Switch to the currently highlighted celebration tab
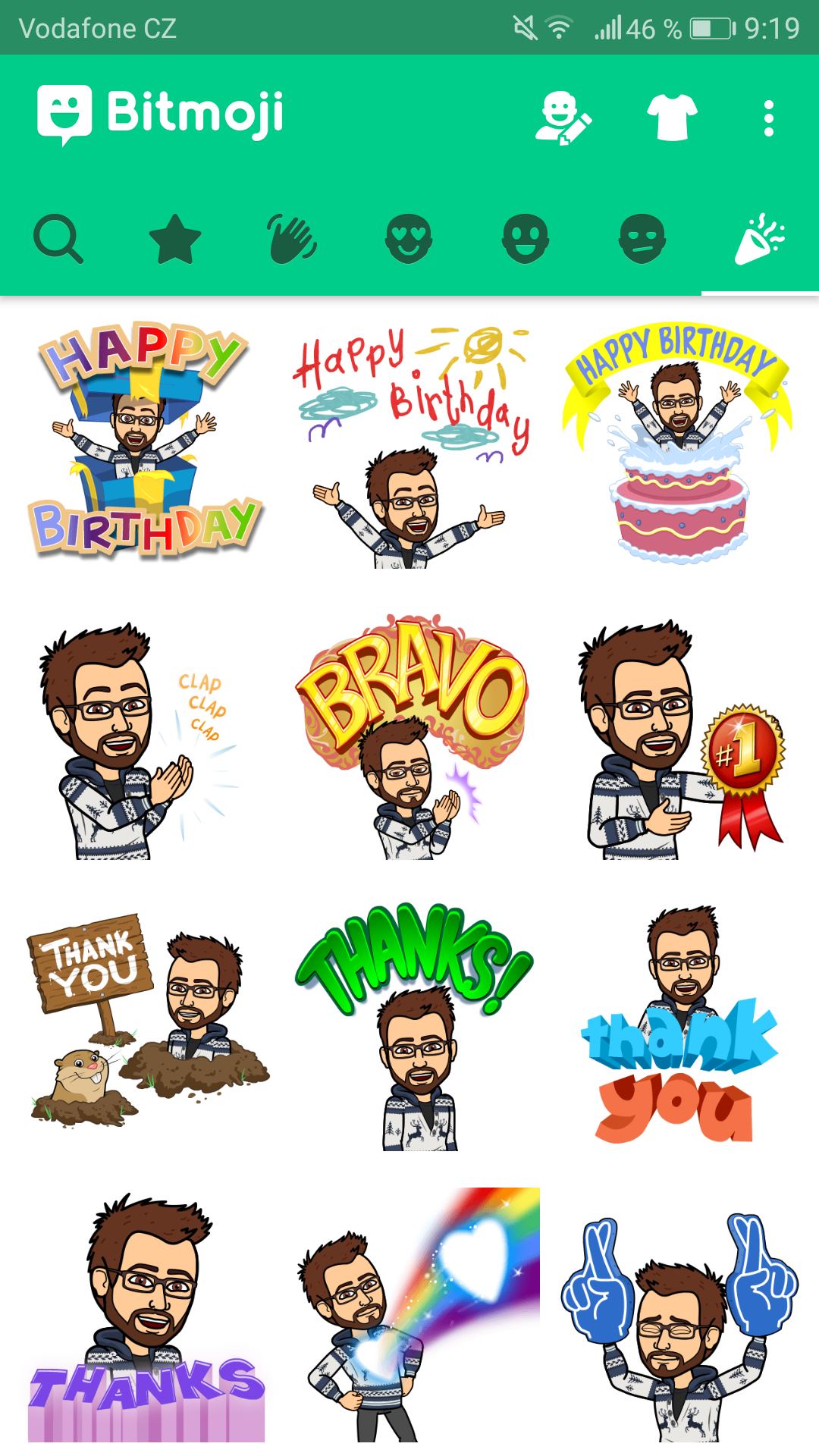 coord(760,237)
